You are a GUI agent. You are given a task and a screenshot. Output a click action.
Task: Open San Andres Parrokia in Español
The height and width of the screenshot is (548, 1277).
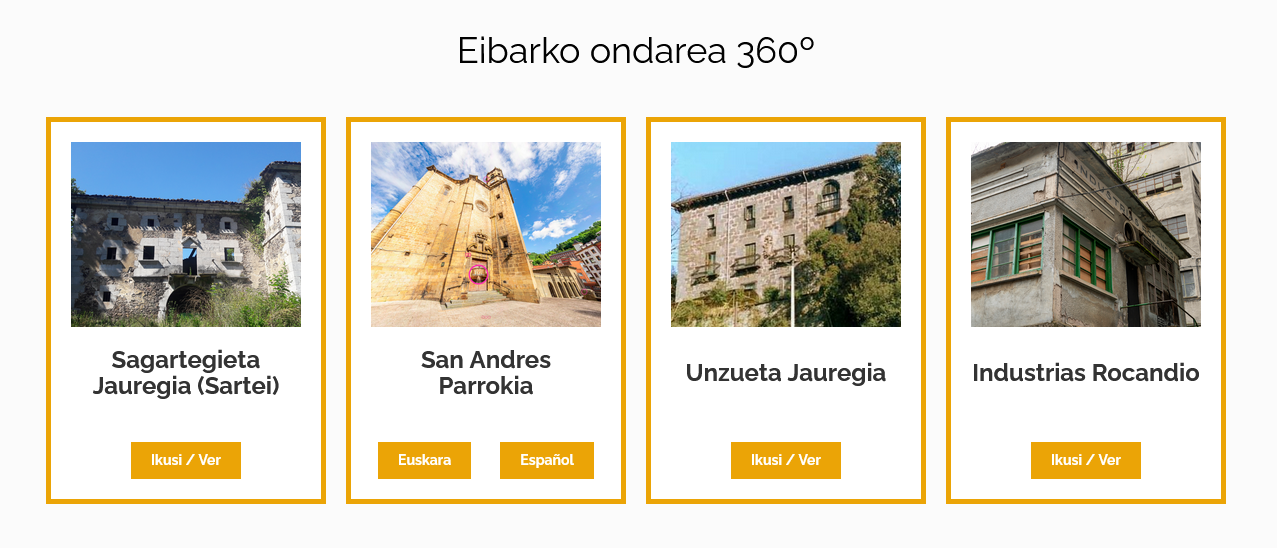click(546, 460)
